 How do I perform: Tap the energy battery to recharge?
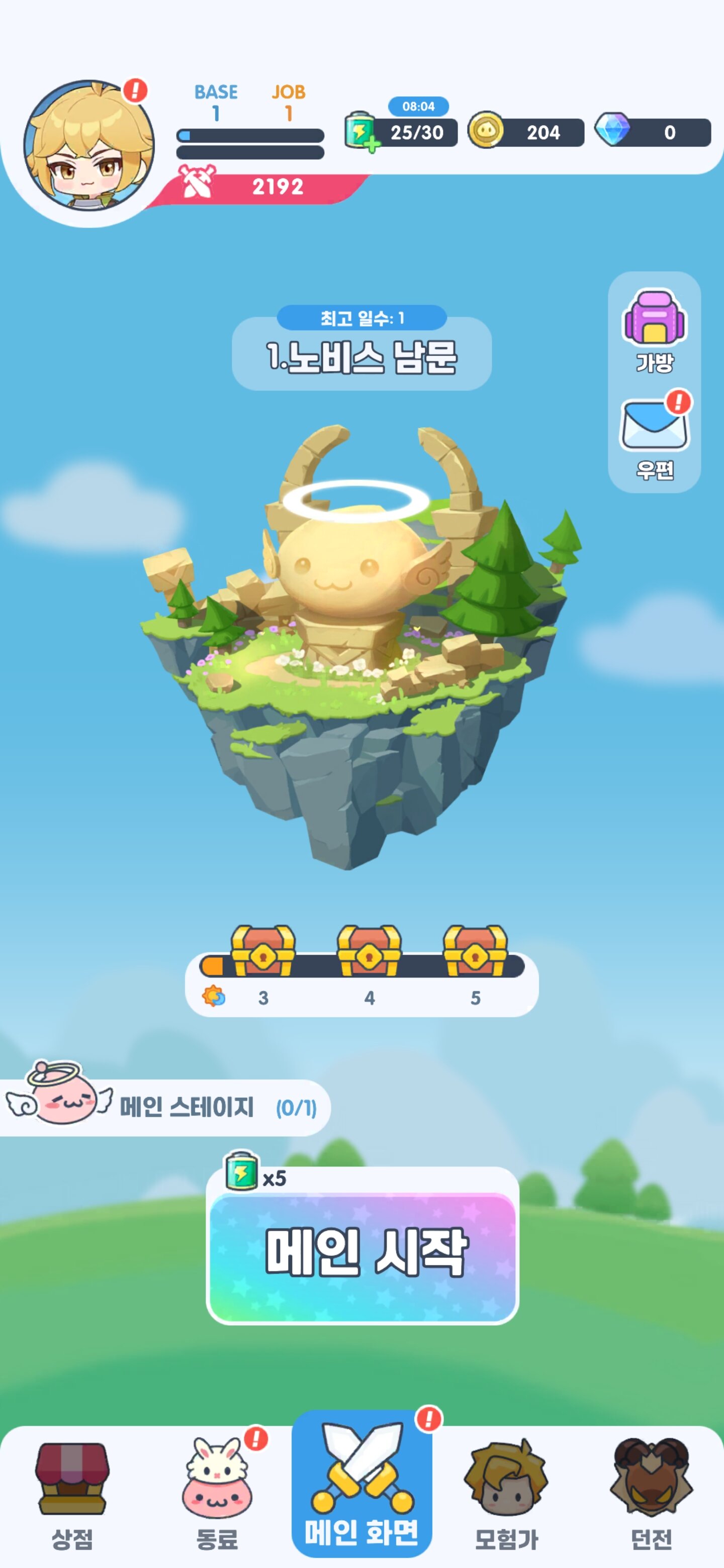361,132
